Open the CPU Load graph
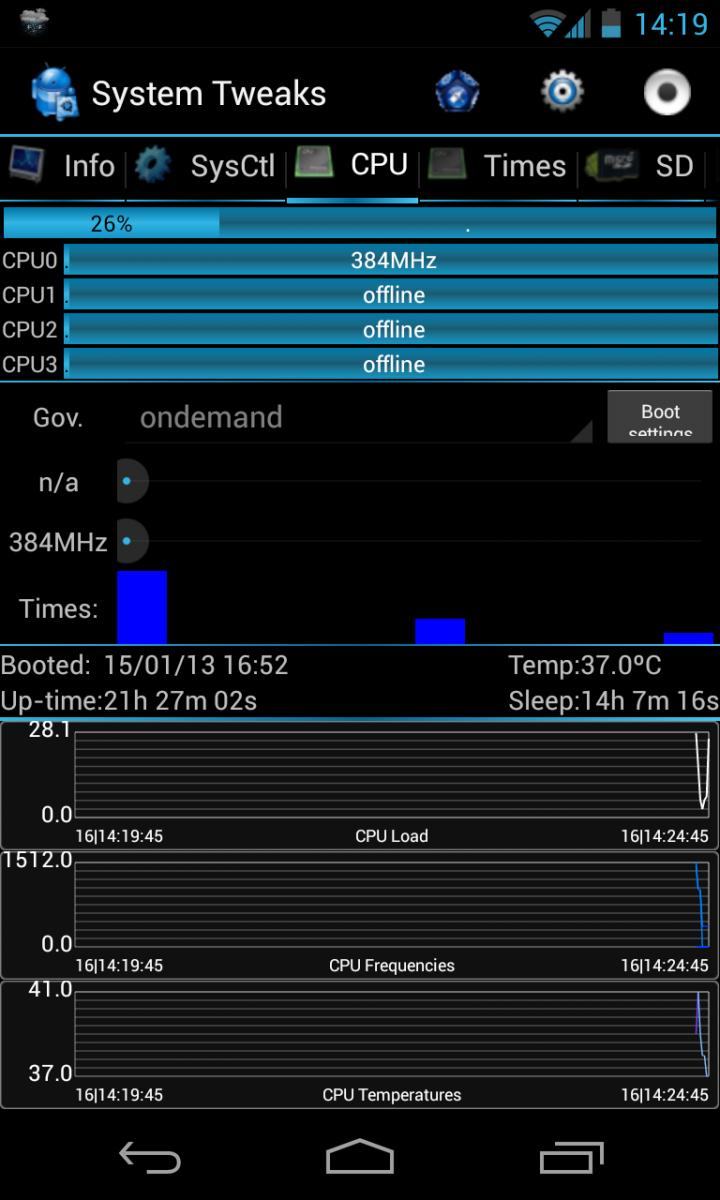 tap(360, 785)
